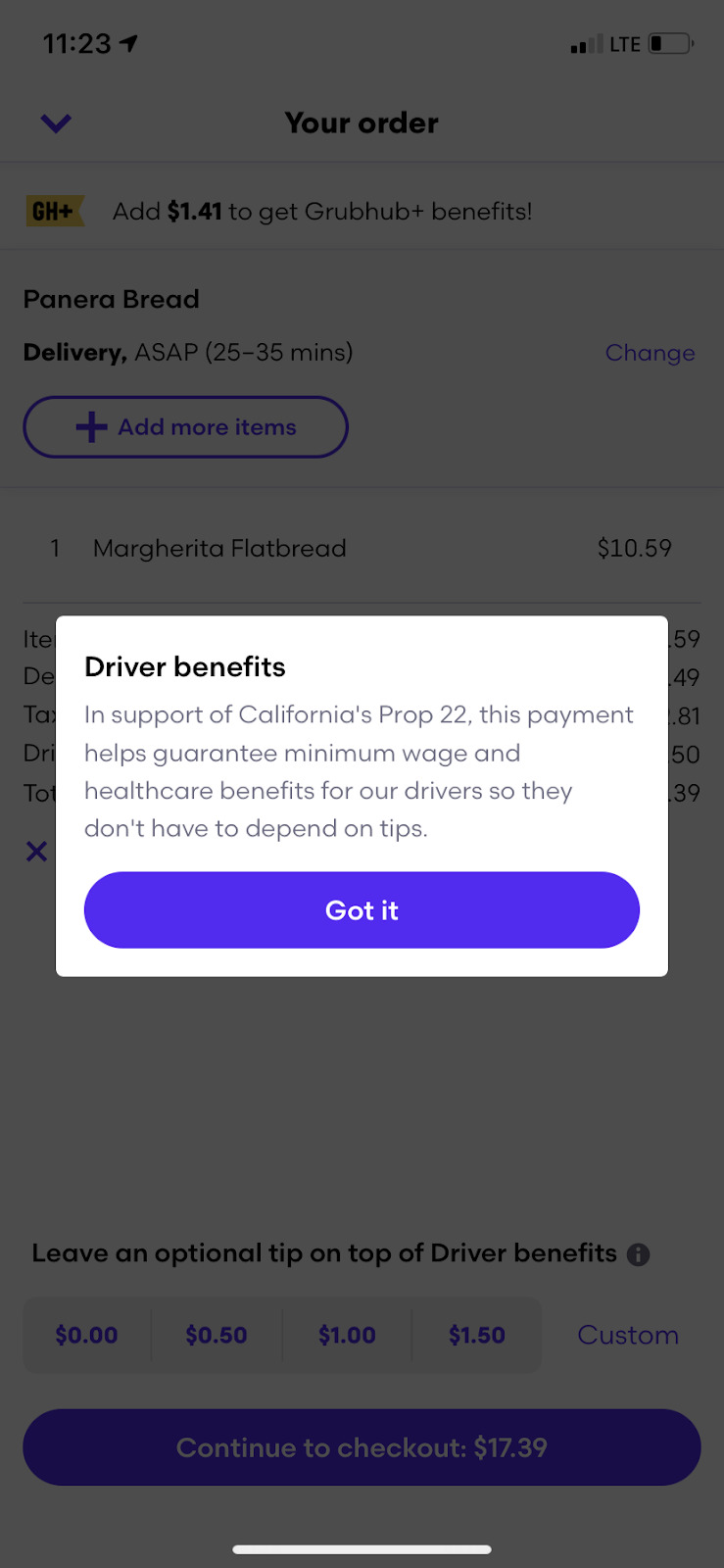Open the Margherita Flatbread item

pos(362,548)
